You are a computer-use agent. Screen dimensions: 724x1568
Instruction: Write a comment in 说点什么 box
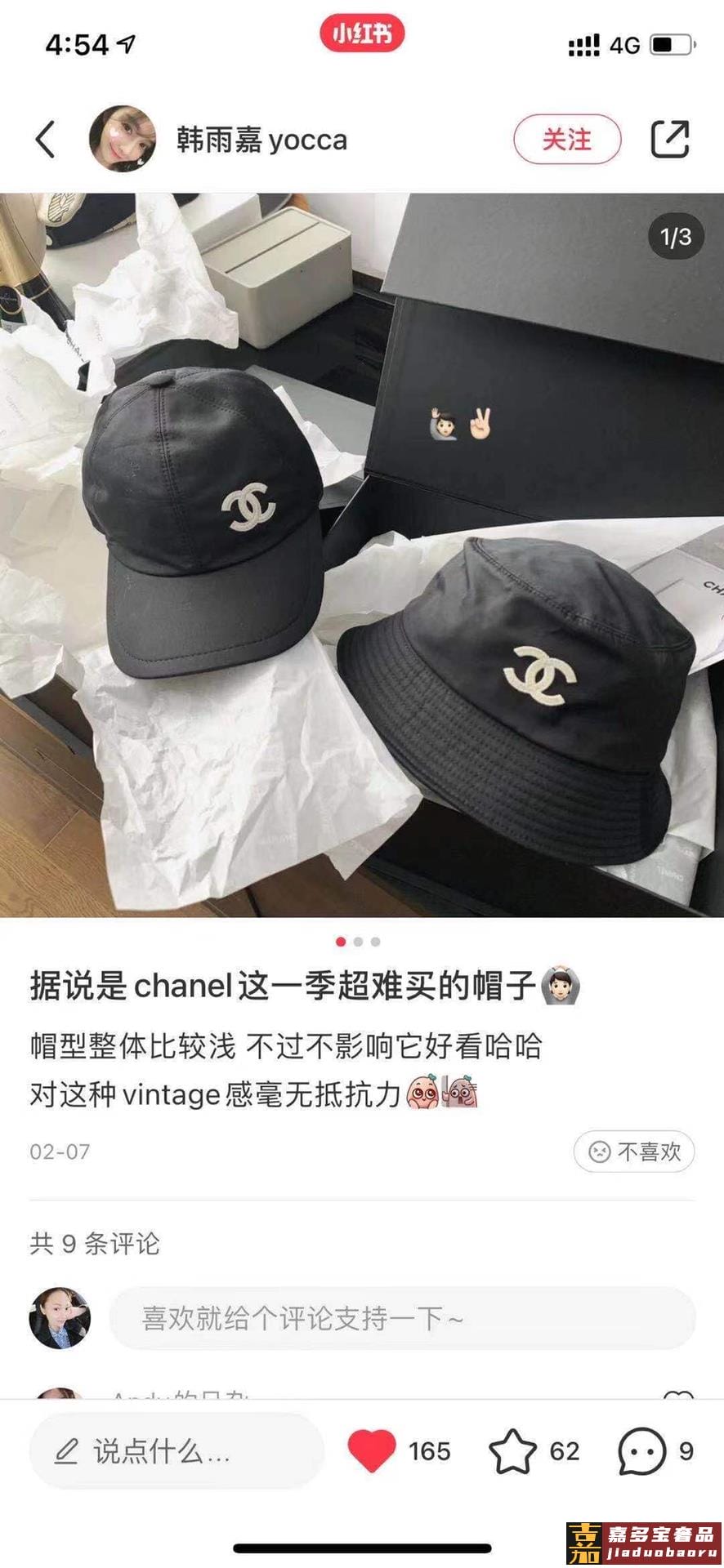pyautogui.click(x=176, y=1451)
